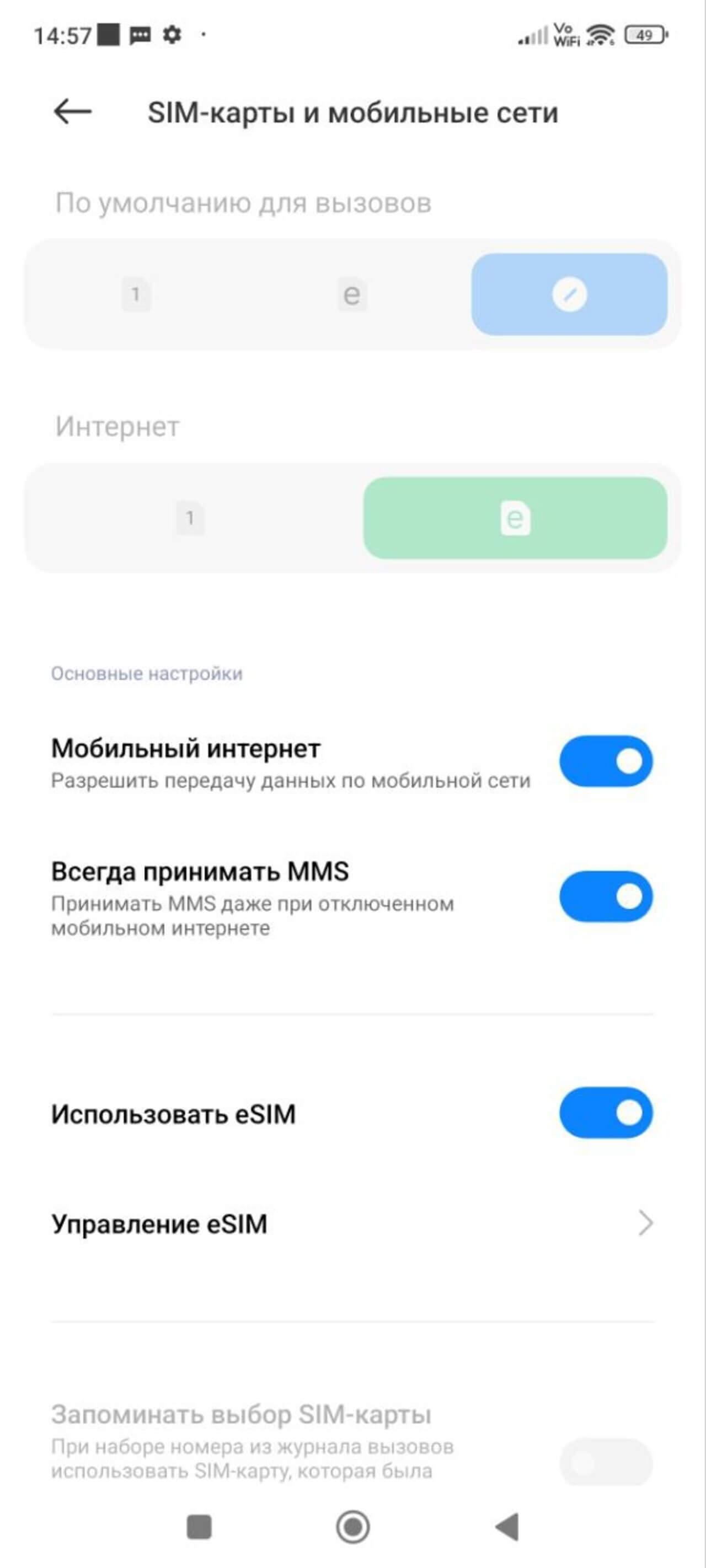This screenshot has height=1568, width=706.
Task: Select SIM 1 as default for calls
Action: pos(136,294)
